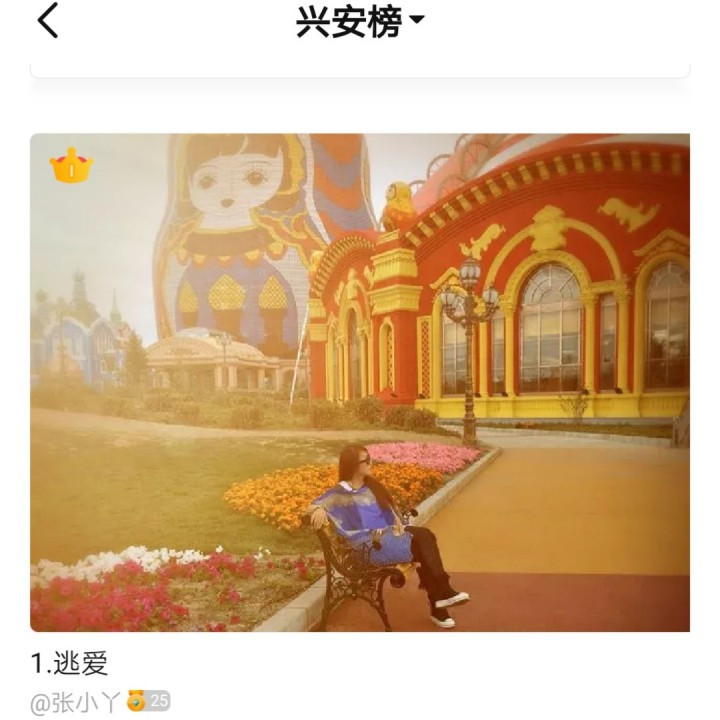720x720 pixels.
Task: Open the top-ranked 逃爱 post photo
Action: tap(360, 382)
